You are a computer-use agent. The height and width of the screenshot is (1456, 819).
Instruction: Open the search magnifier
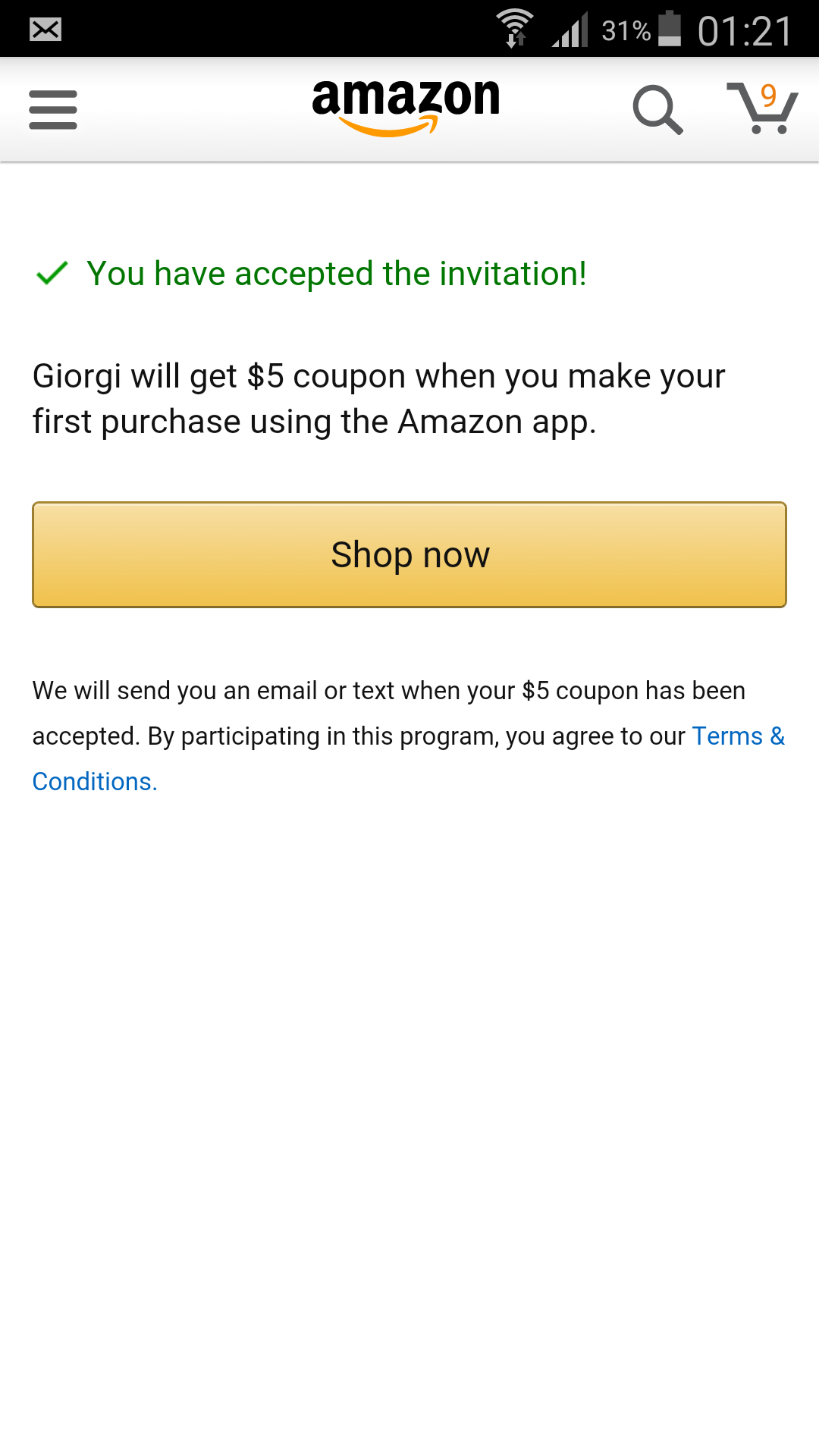click(x=657, y=110)
